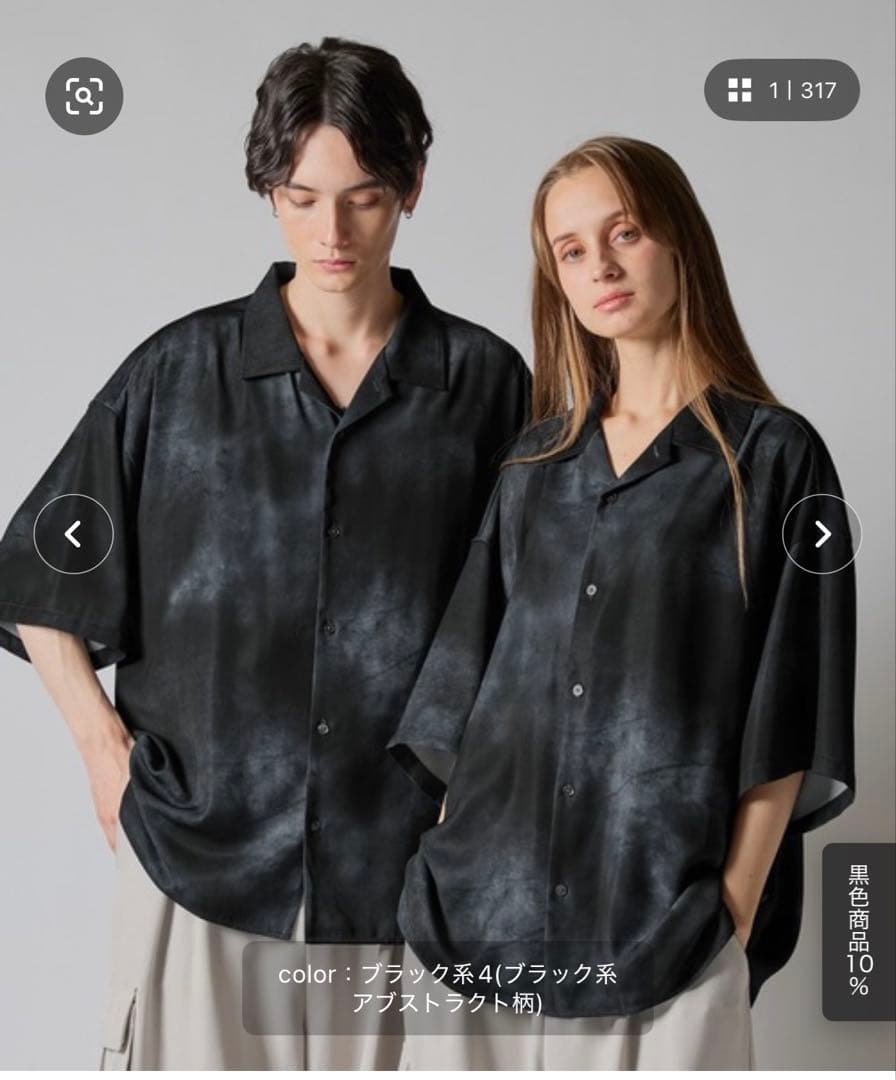
Task: Open the 黒色商品10% side banner
Action: 858,931
